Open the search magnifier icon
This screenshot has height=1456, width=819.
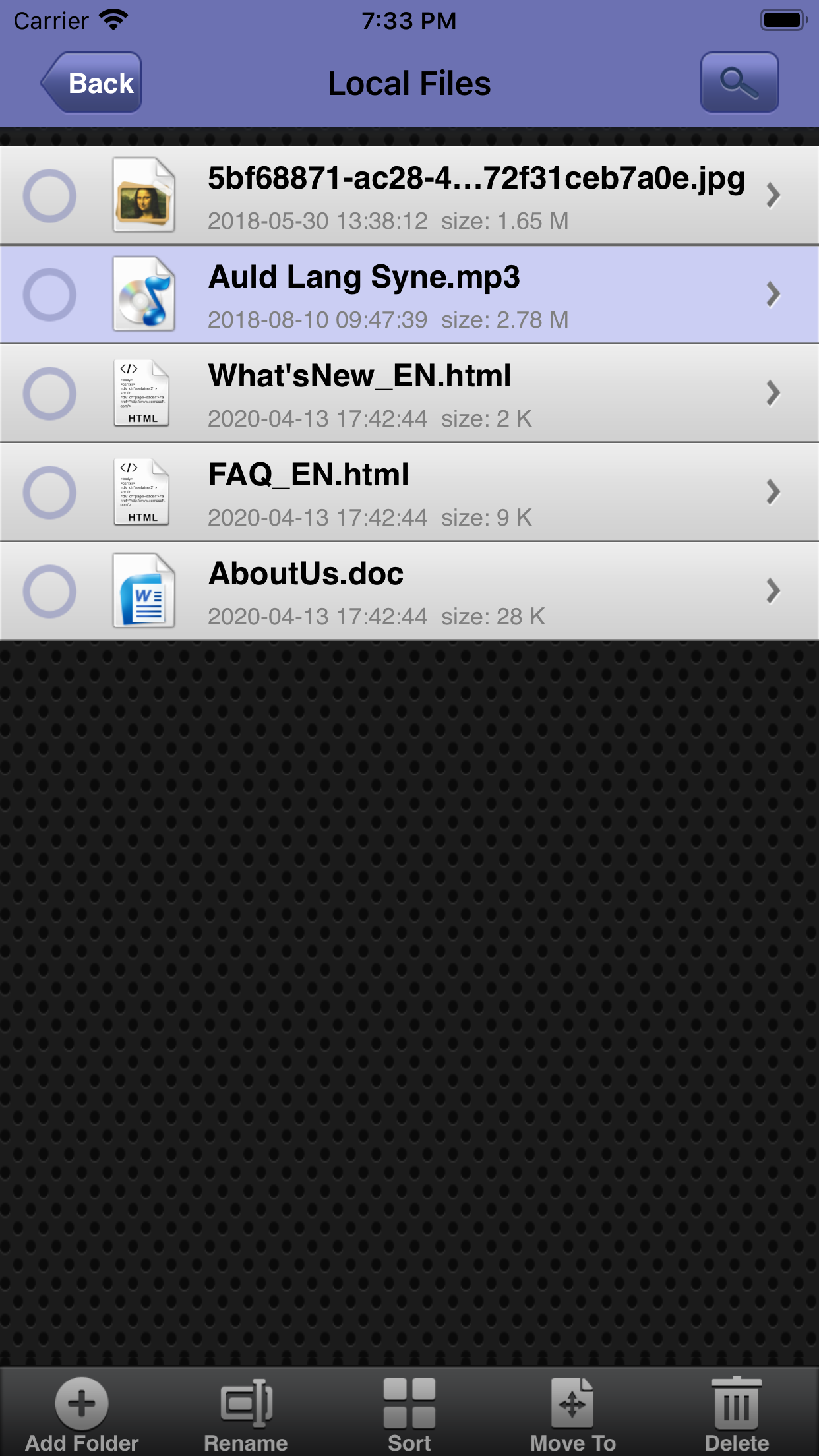[x=739, y=83]
